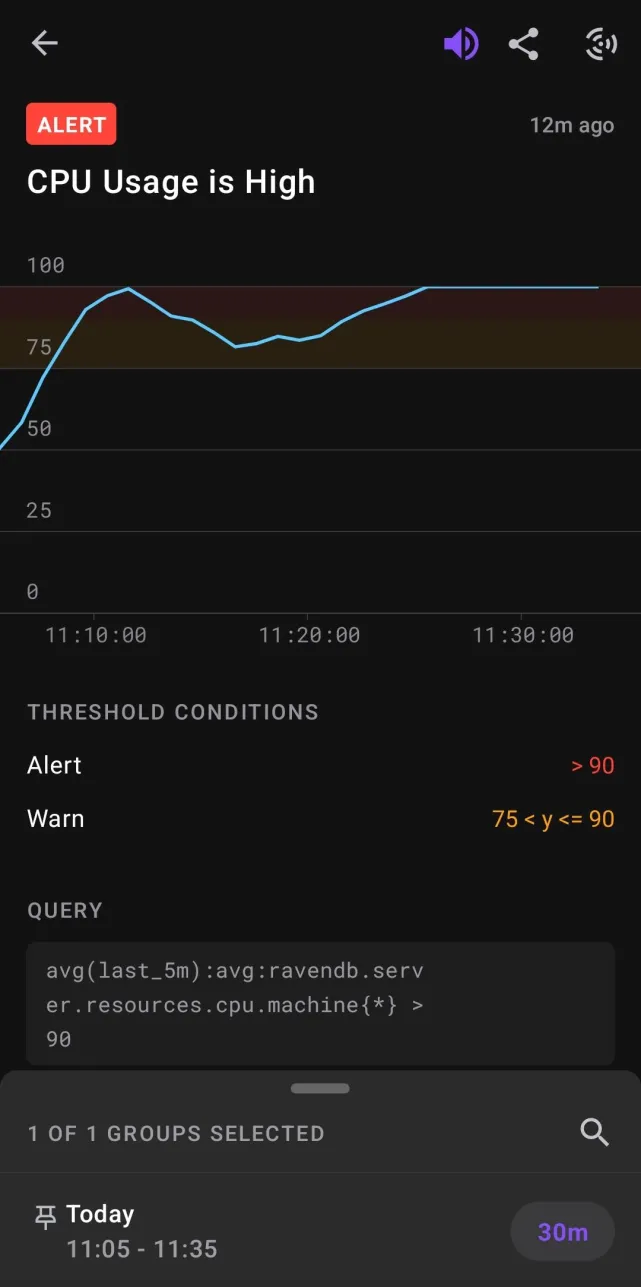Tap the purple speaker mute icon
The width and height of the screenshot is (641, 1287).
pos(461,44)
